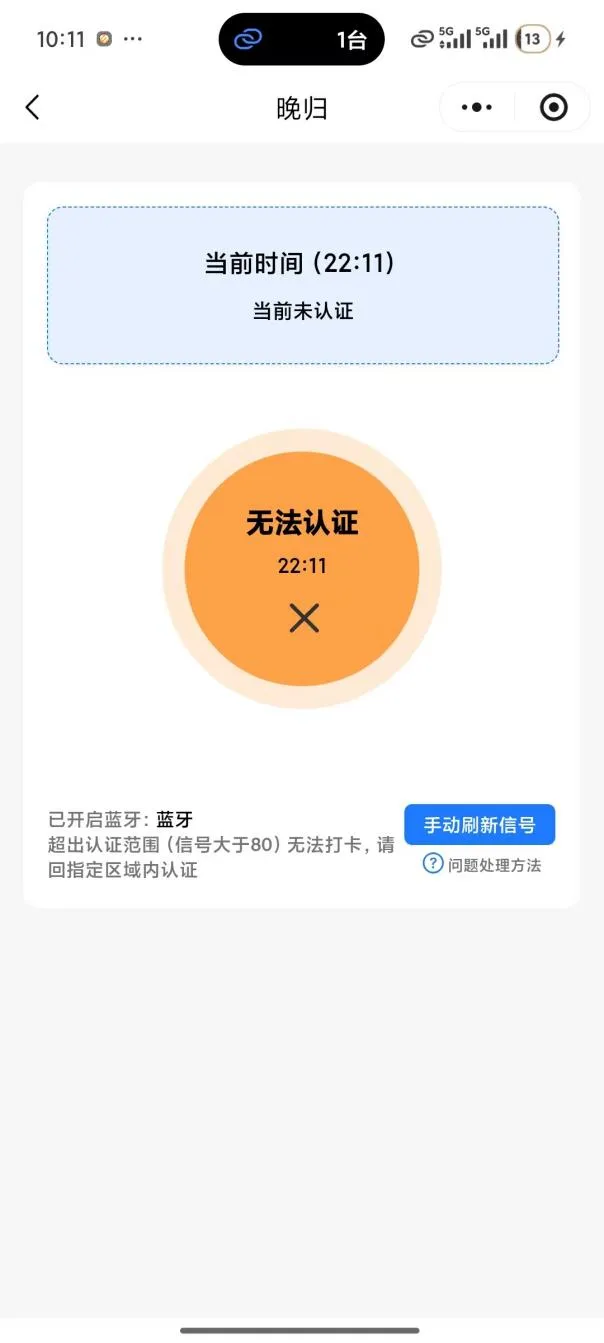Open the mini program three-dot menu

pos(477,107)
